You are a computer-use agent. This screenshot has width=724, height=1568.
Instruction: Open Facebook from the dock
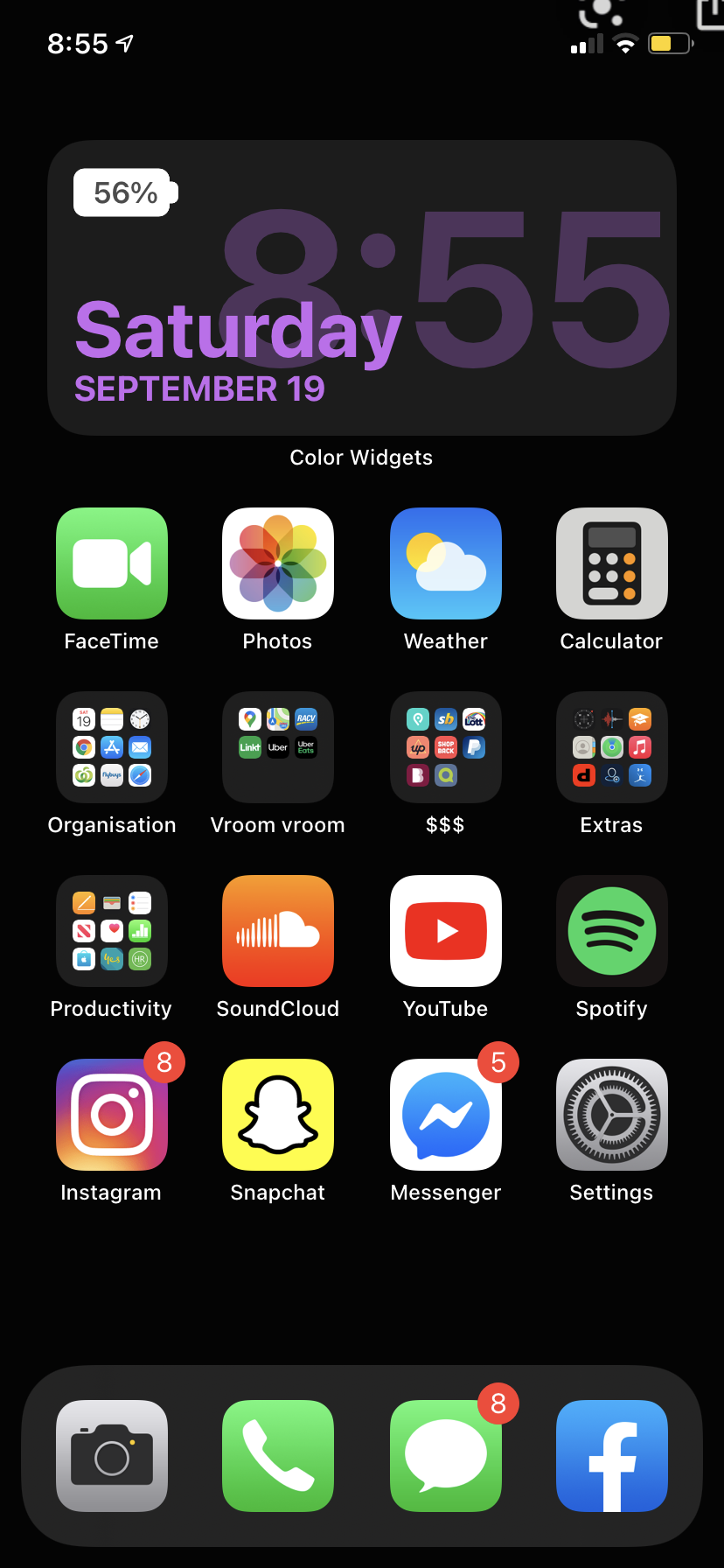(x=611, y=1455)
